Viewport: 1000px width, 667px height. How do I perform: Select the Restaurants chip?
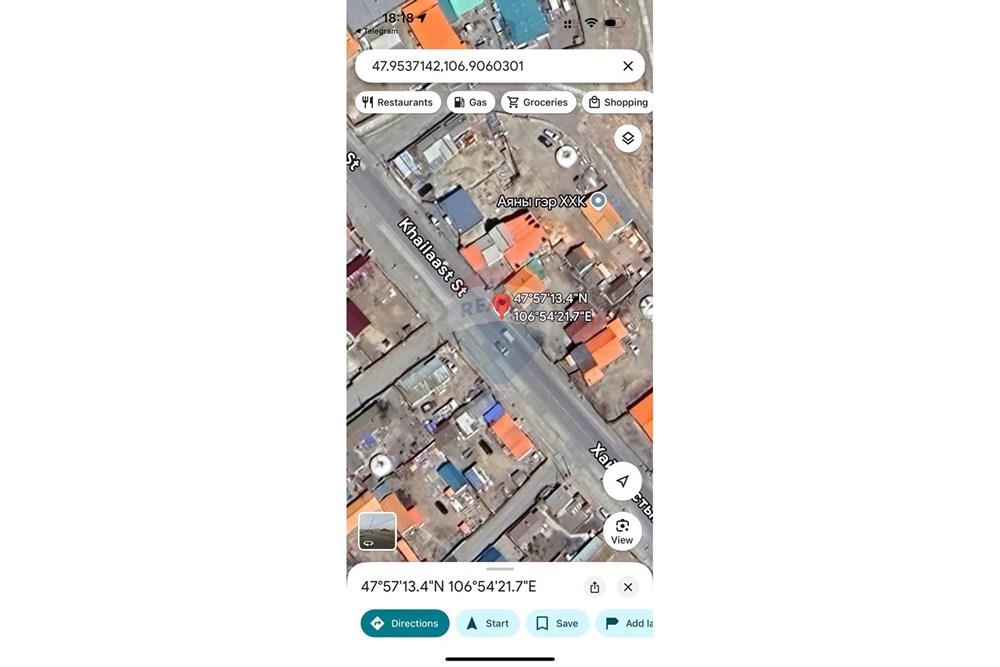(398, 102)
